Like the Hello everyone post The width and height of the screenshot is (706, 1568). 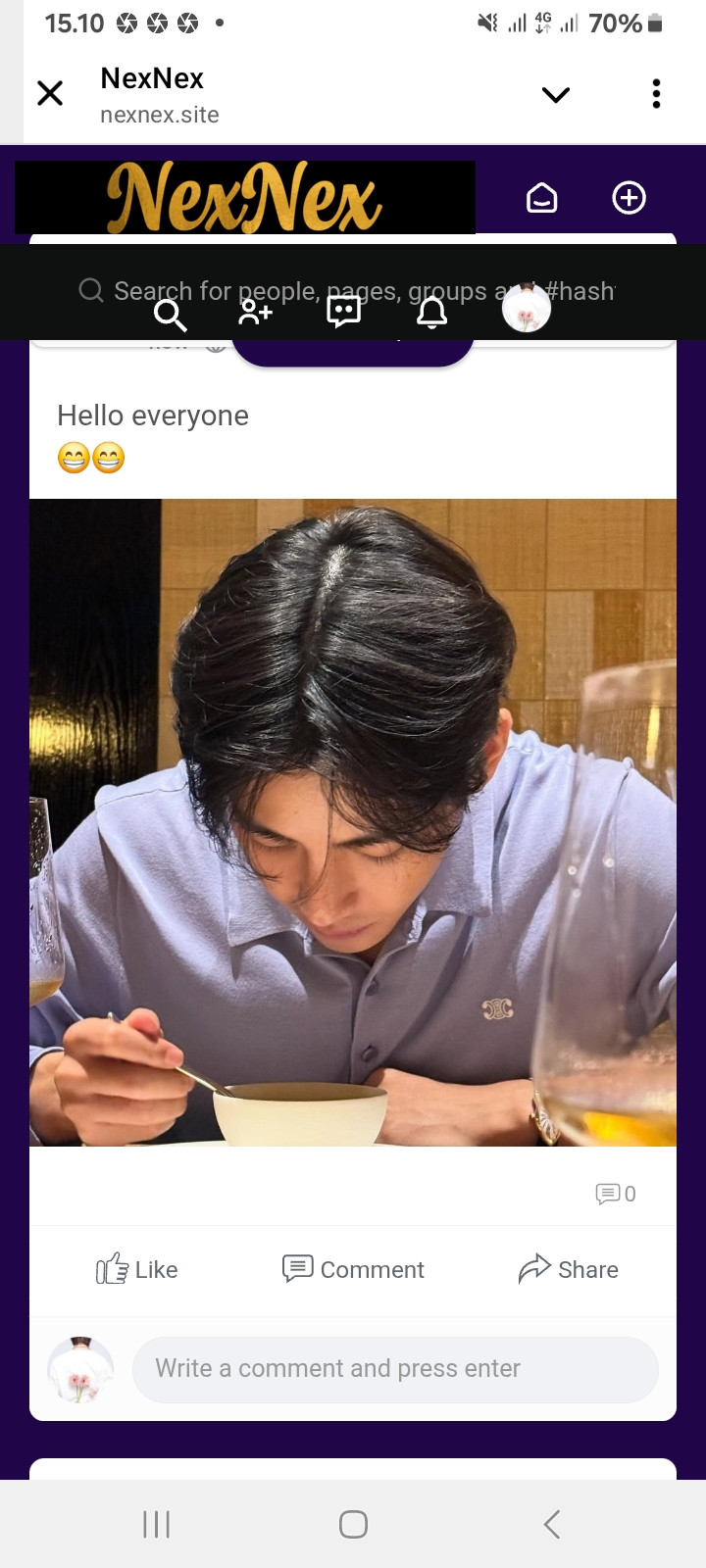click(137, 1269)
